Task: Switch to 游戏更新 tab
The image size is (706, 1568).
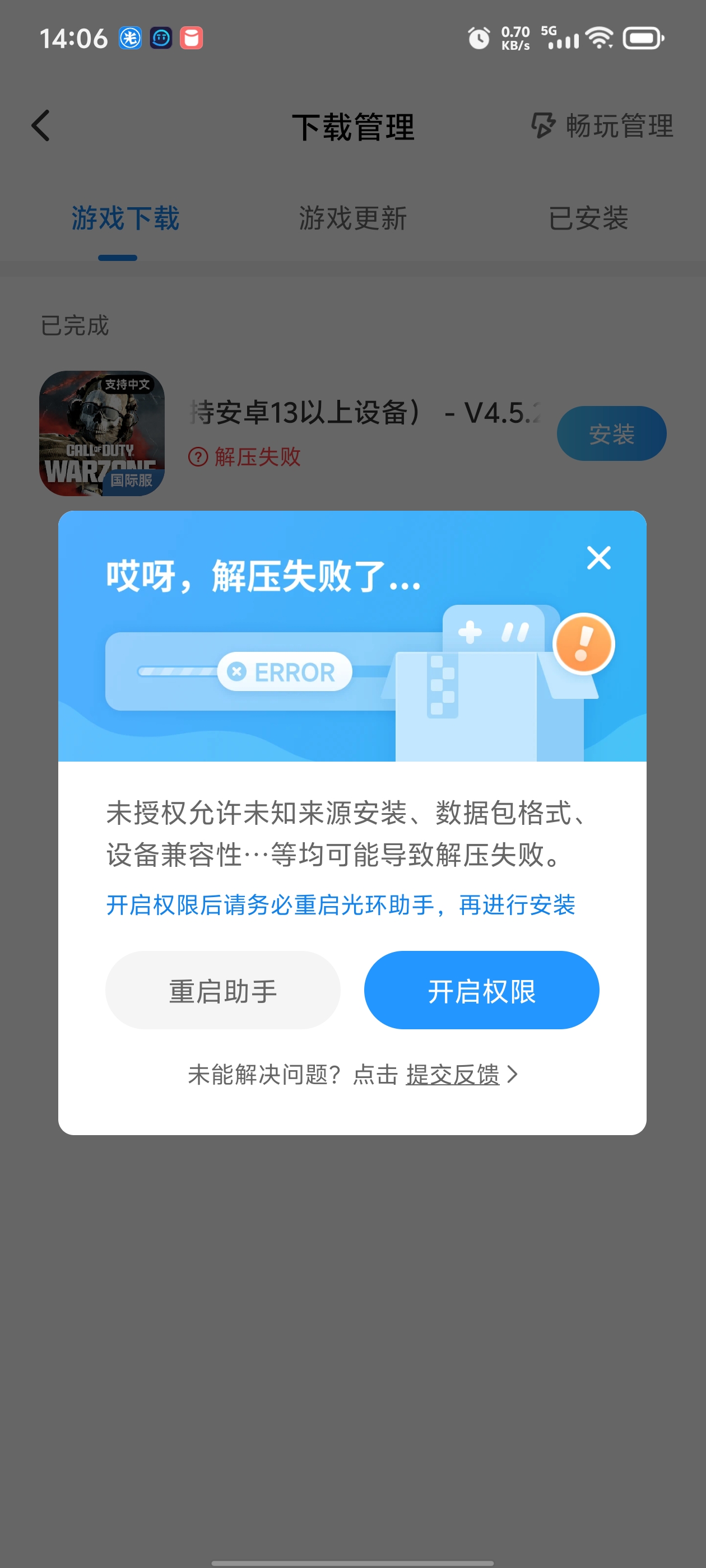Action: (352, 218)
